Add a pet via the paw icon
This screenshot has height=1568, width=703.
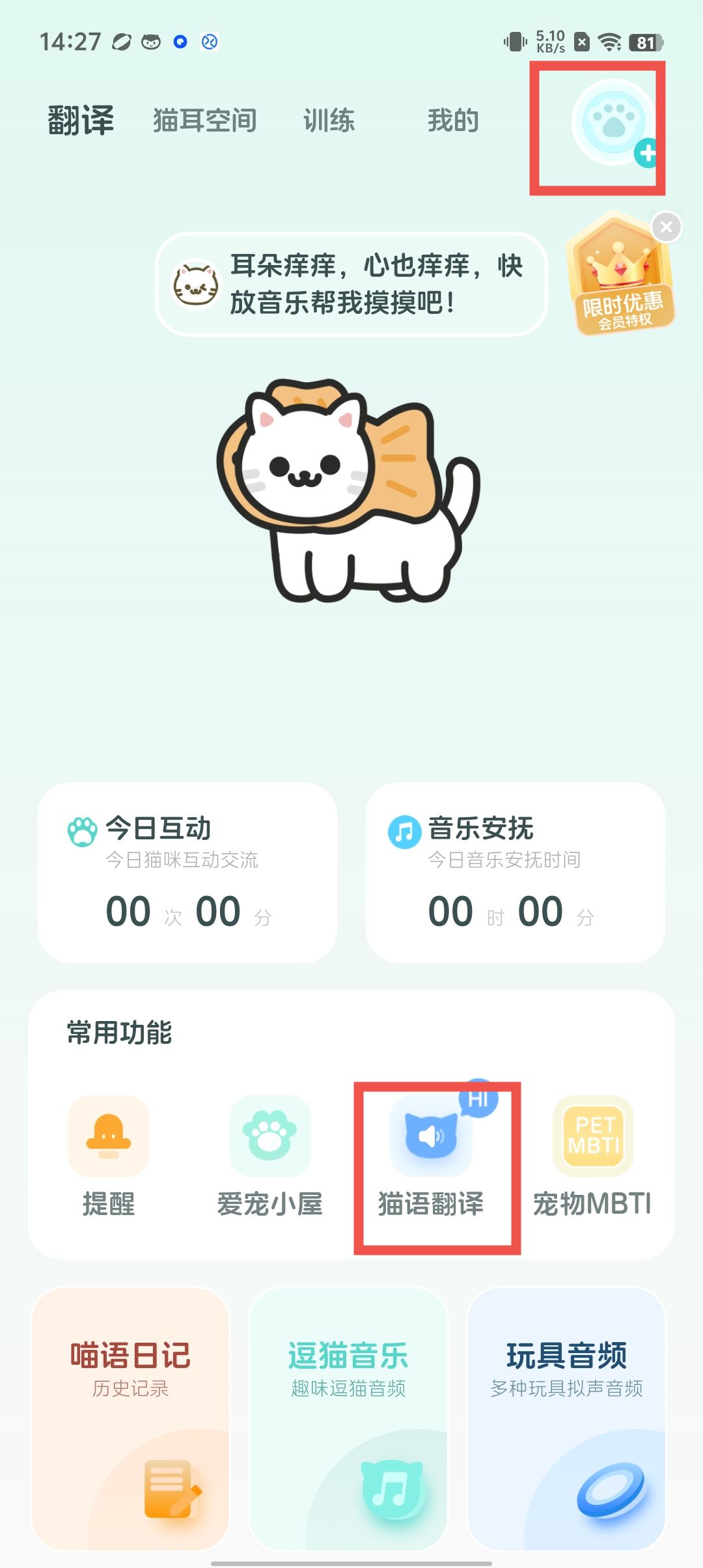(613, 122)
